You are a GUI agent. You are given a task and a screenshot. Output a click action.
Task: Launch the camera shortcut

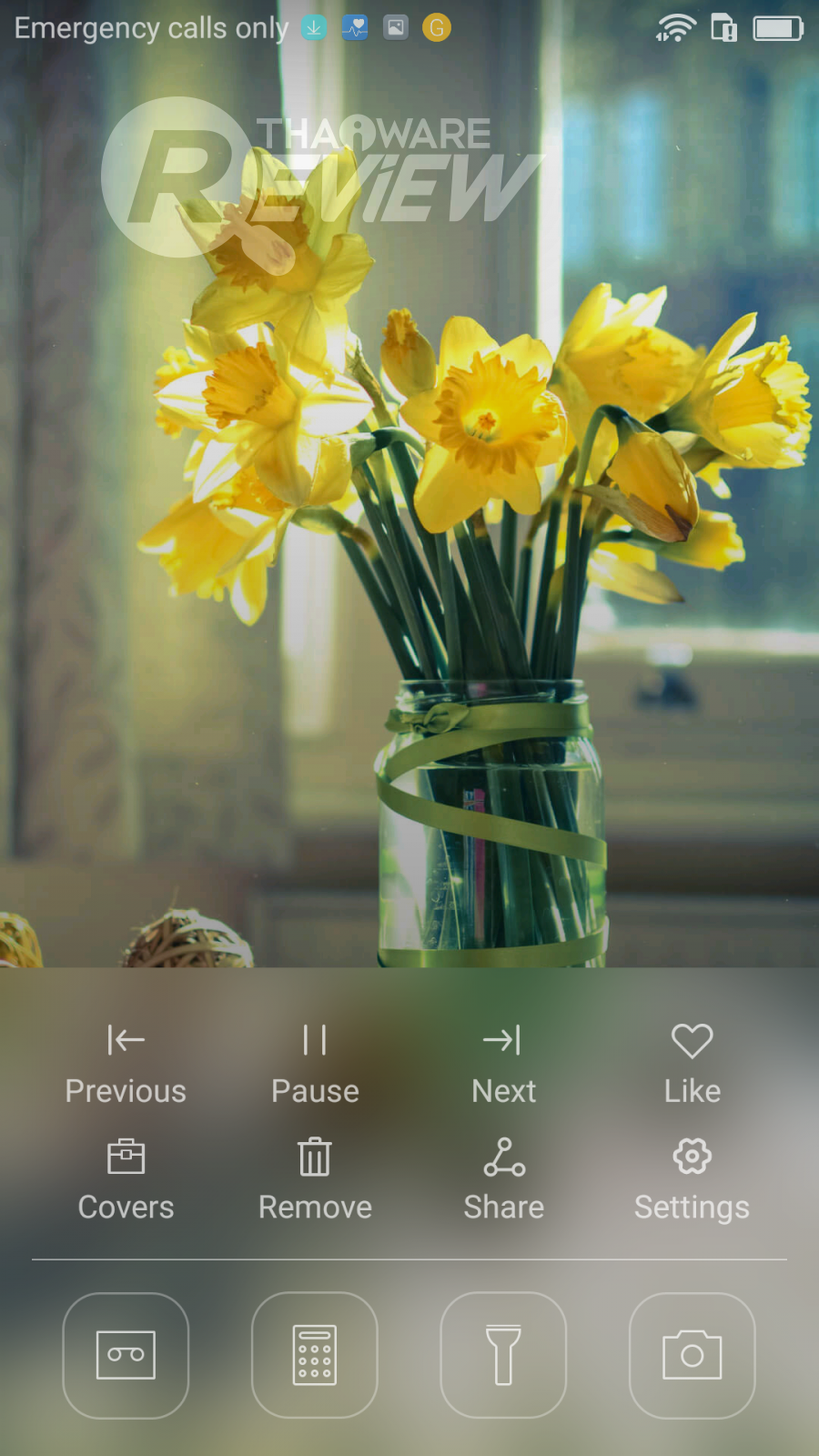point(692,1355)
